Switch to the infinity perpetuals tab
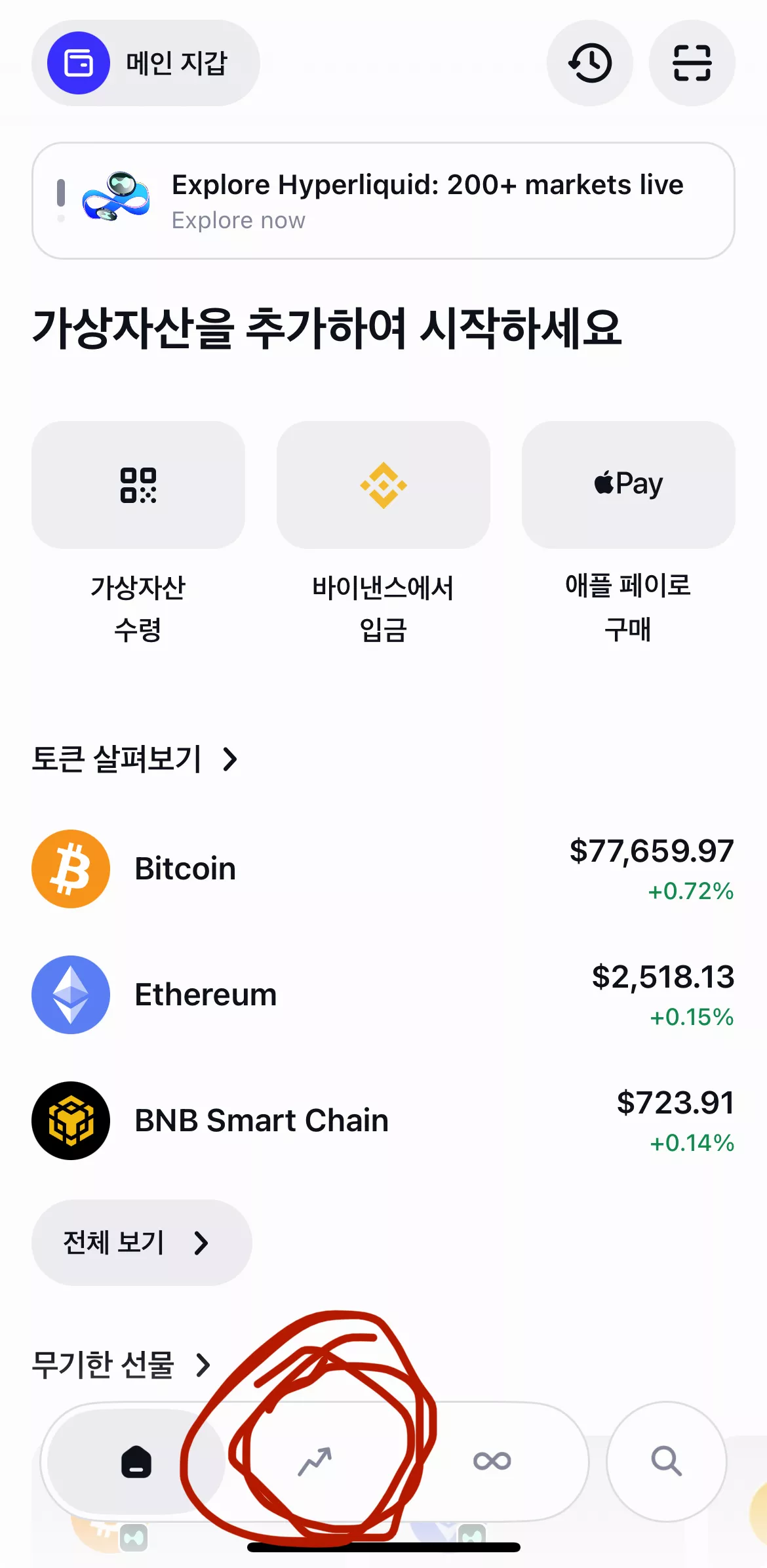This screenshot has height=1568, width=767. pos(492,1462)
